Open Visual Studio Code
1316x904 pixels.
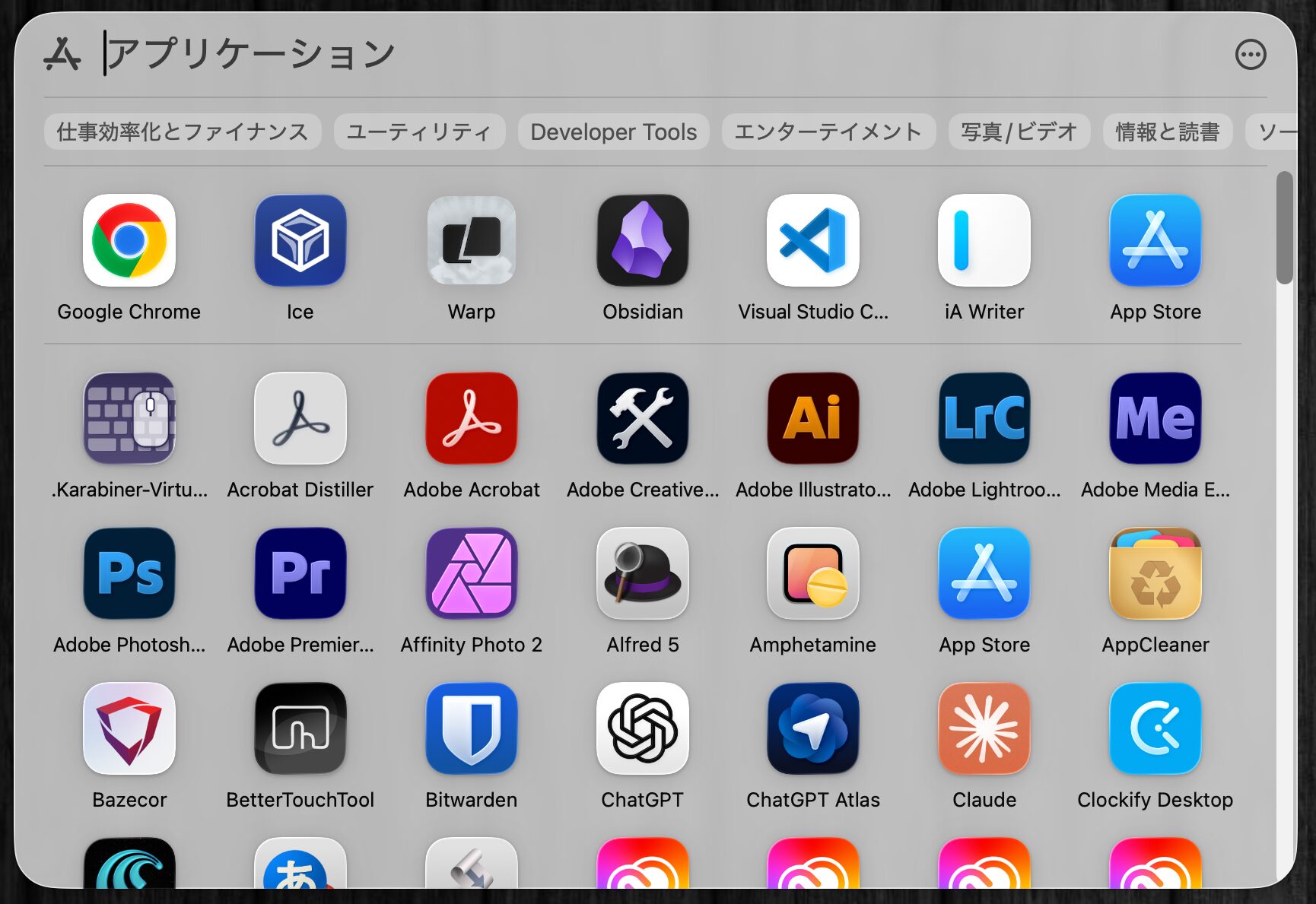coord(813,241)
